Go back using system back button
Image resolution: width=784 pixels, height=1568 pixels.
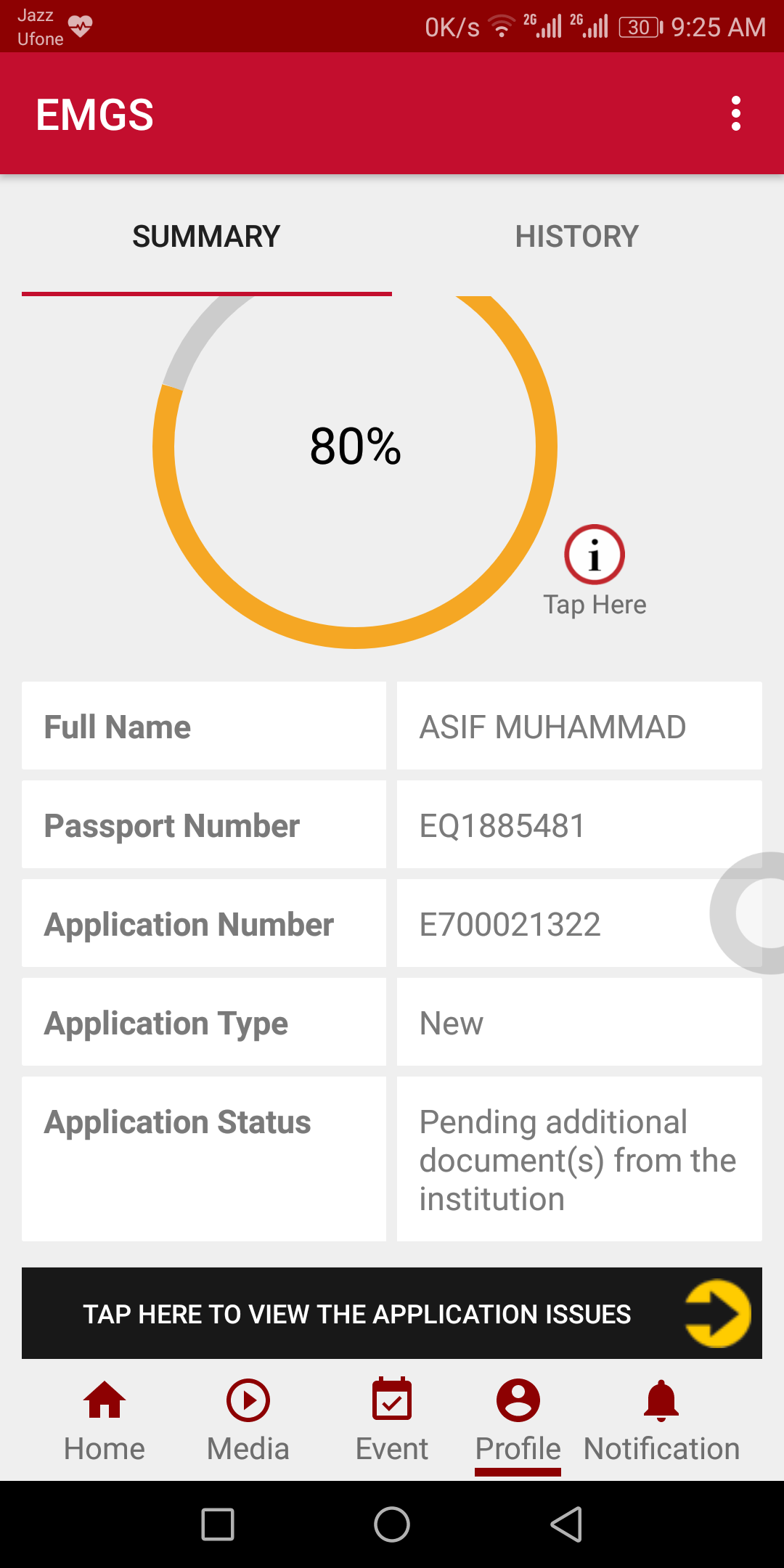(566, 1524)
